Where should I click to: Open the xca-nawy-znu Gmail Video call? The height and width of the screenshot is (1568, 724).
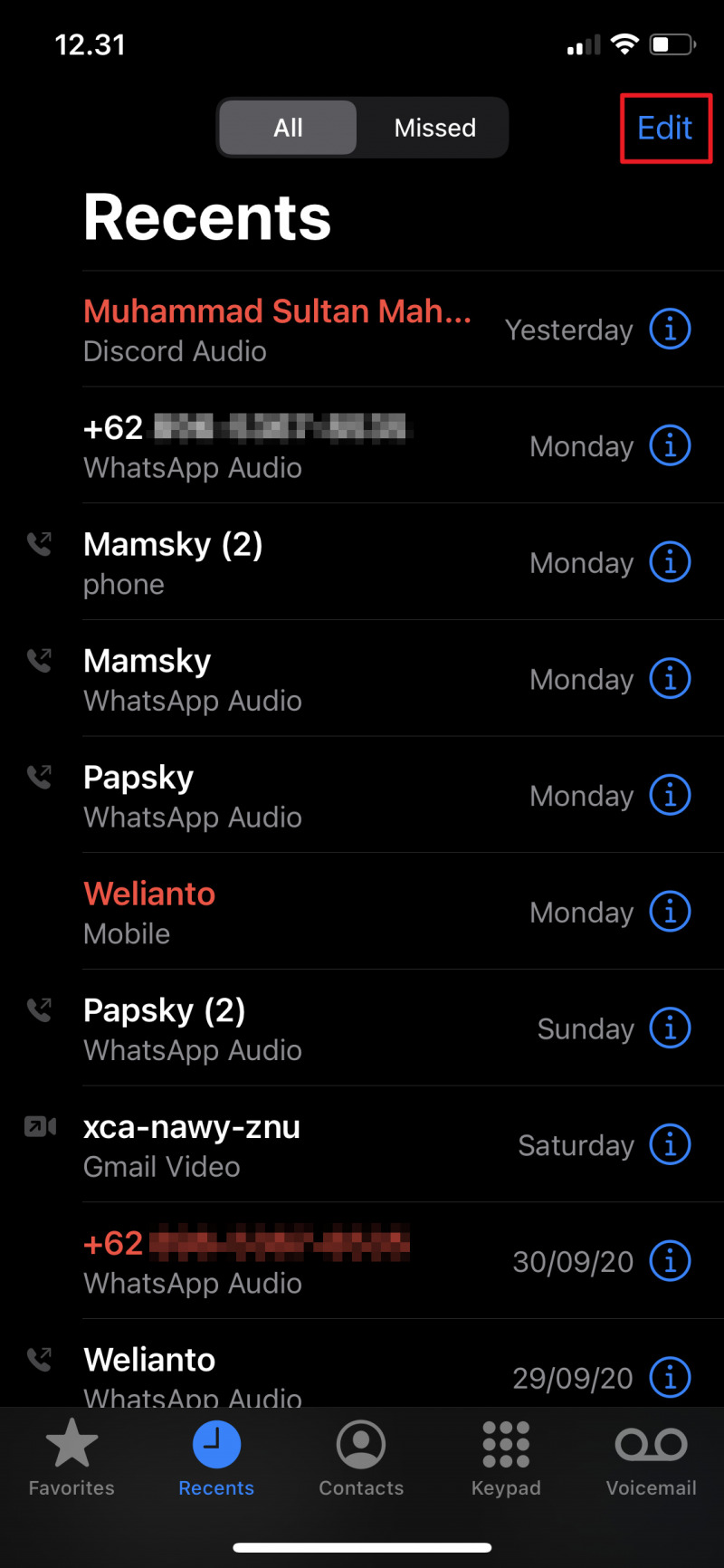(271, 1145)
